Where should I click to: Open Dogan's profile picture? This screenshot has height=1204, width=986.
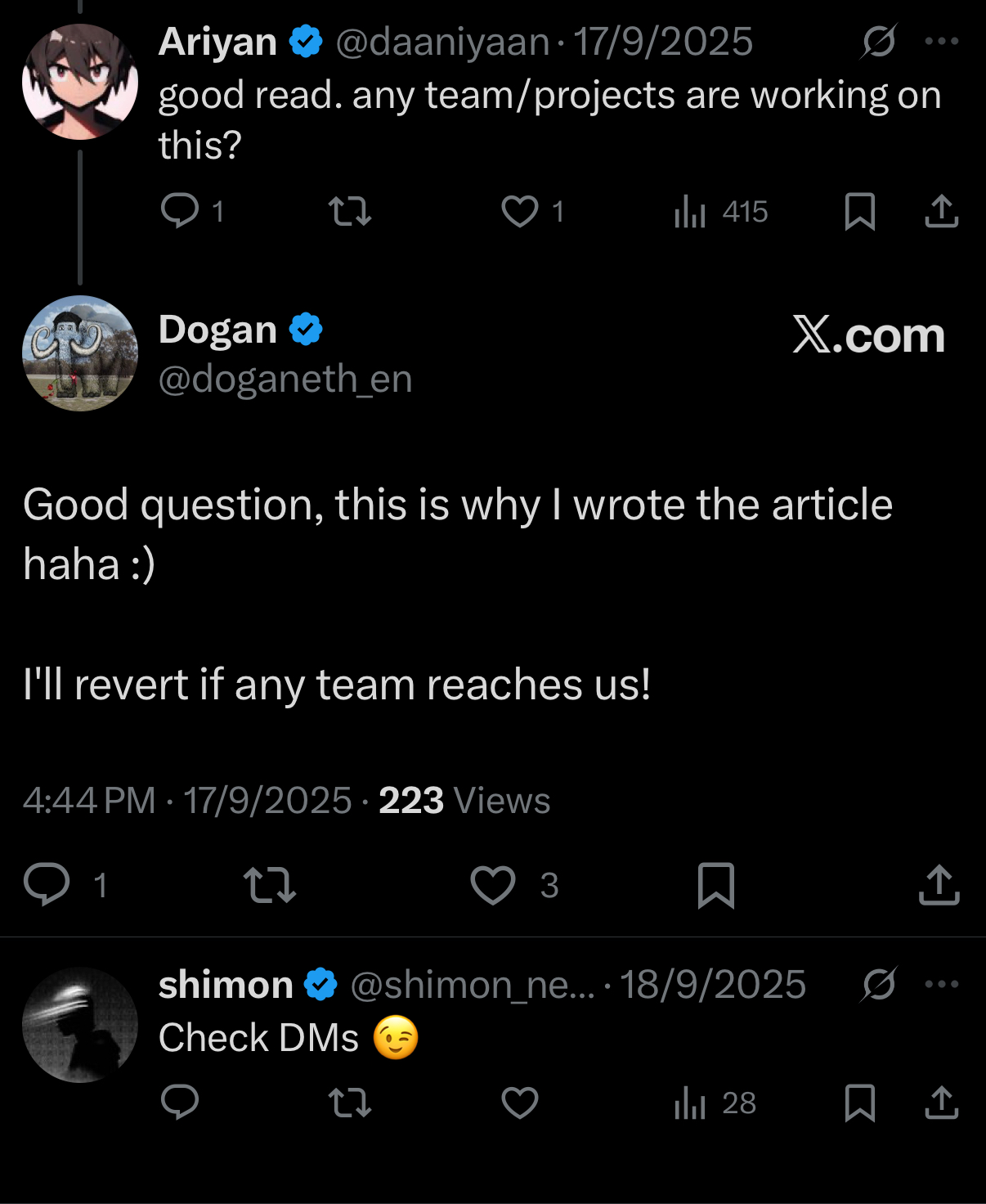point(80,353)
